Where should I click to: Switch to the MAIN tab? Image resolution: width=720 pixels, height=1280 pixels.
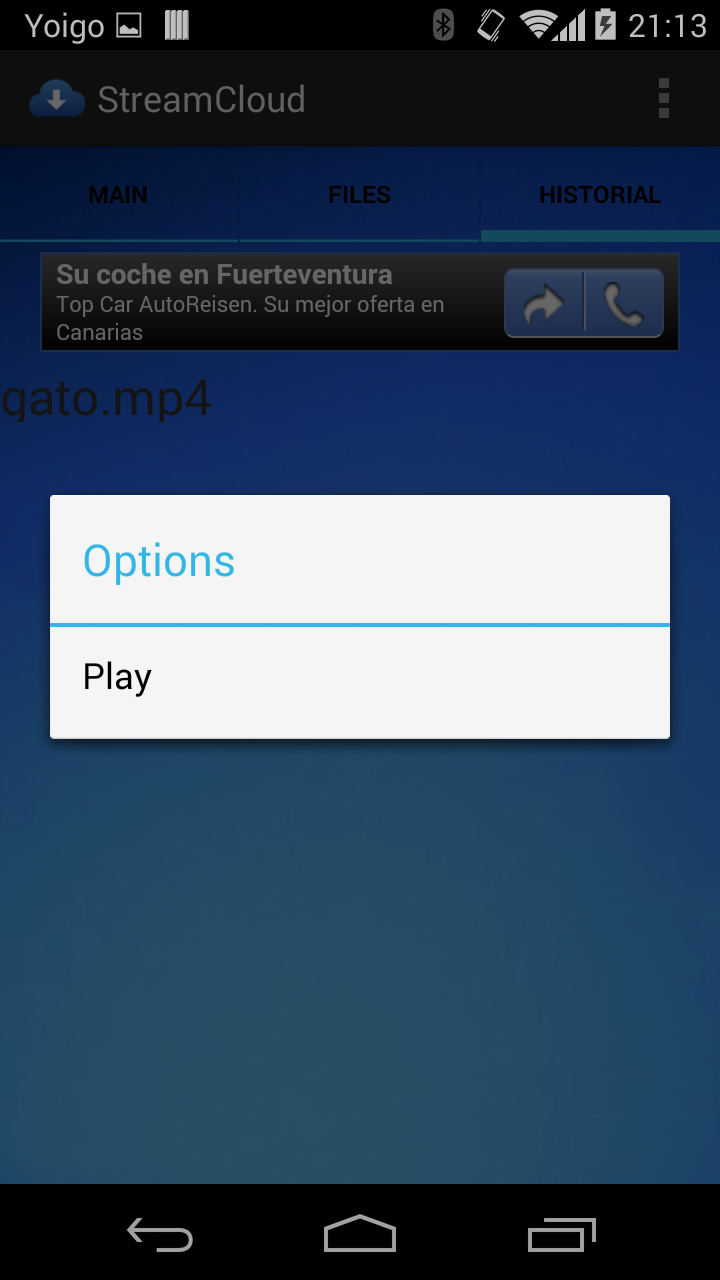tap(117, 194)
